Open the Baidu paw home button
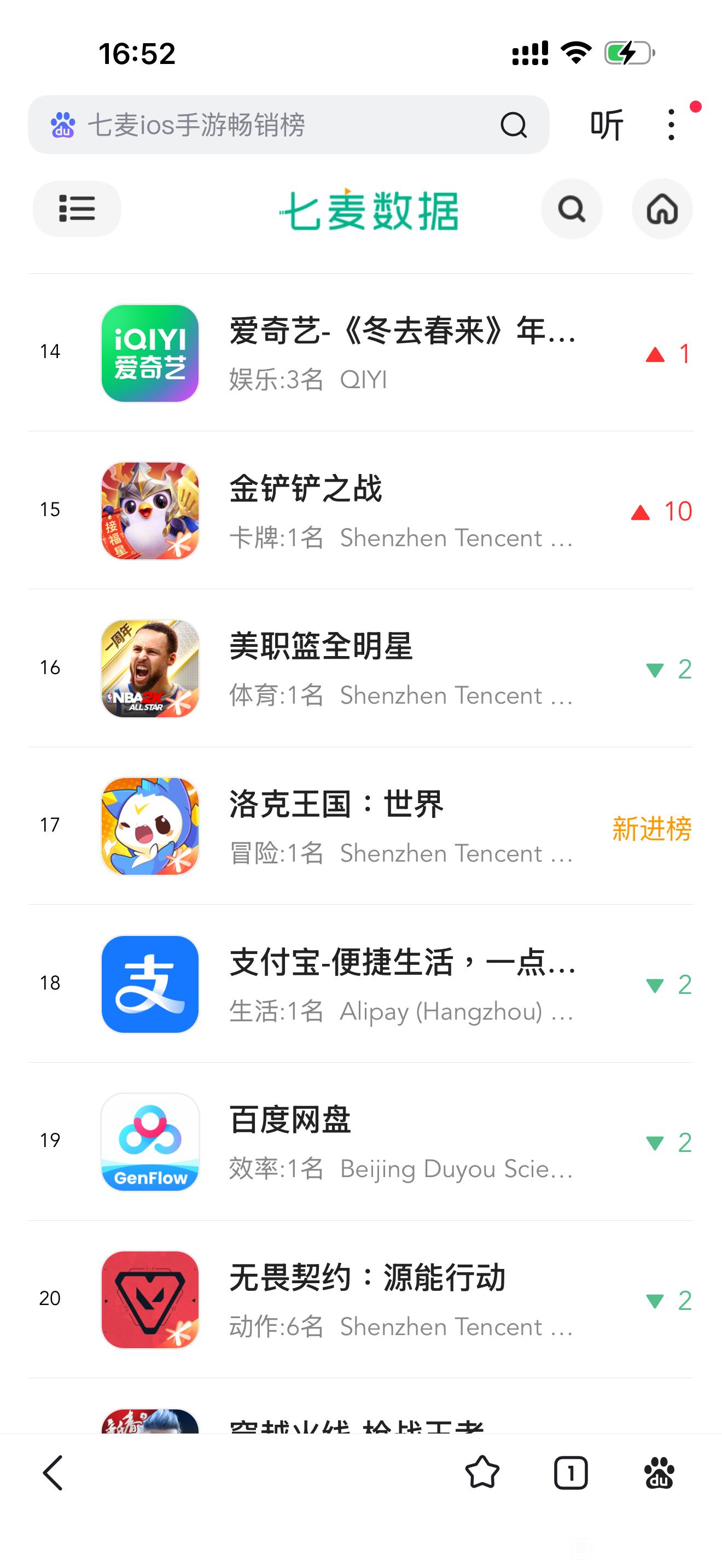722x1568 pixels. coord(659,1473)
